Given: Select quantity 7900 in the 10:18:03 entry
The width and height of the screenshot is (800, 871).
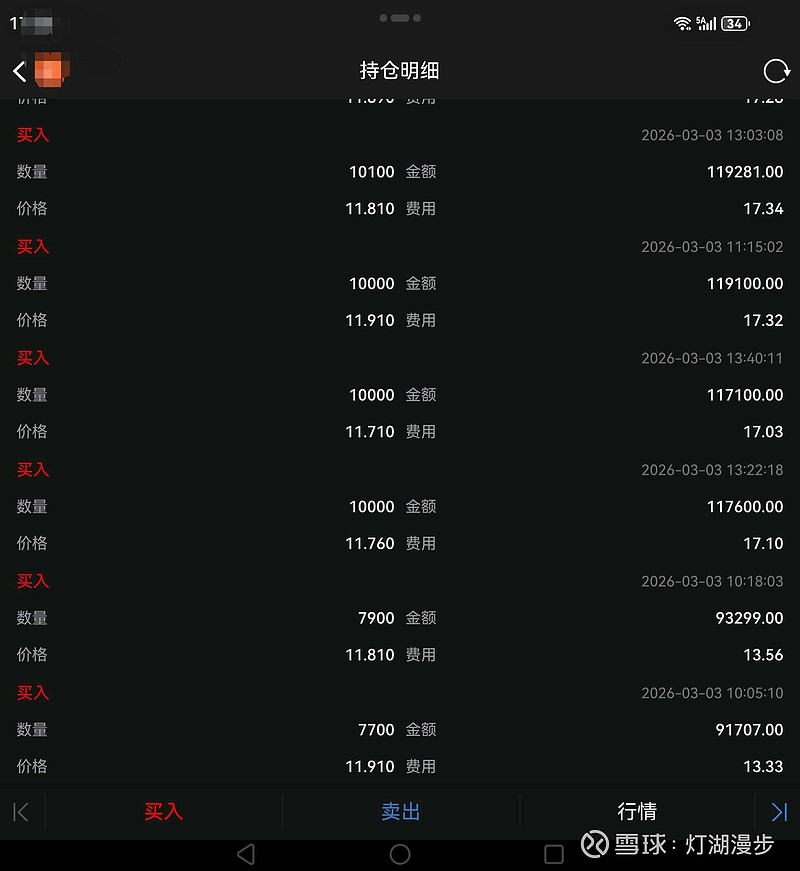Looking at the screenshot, I should coord(375,618).
